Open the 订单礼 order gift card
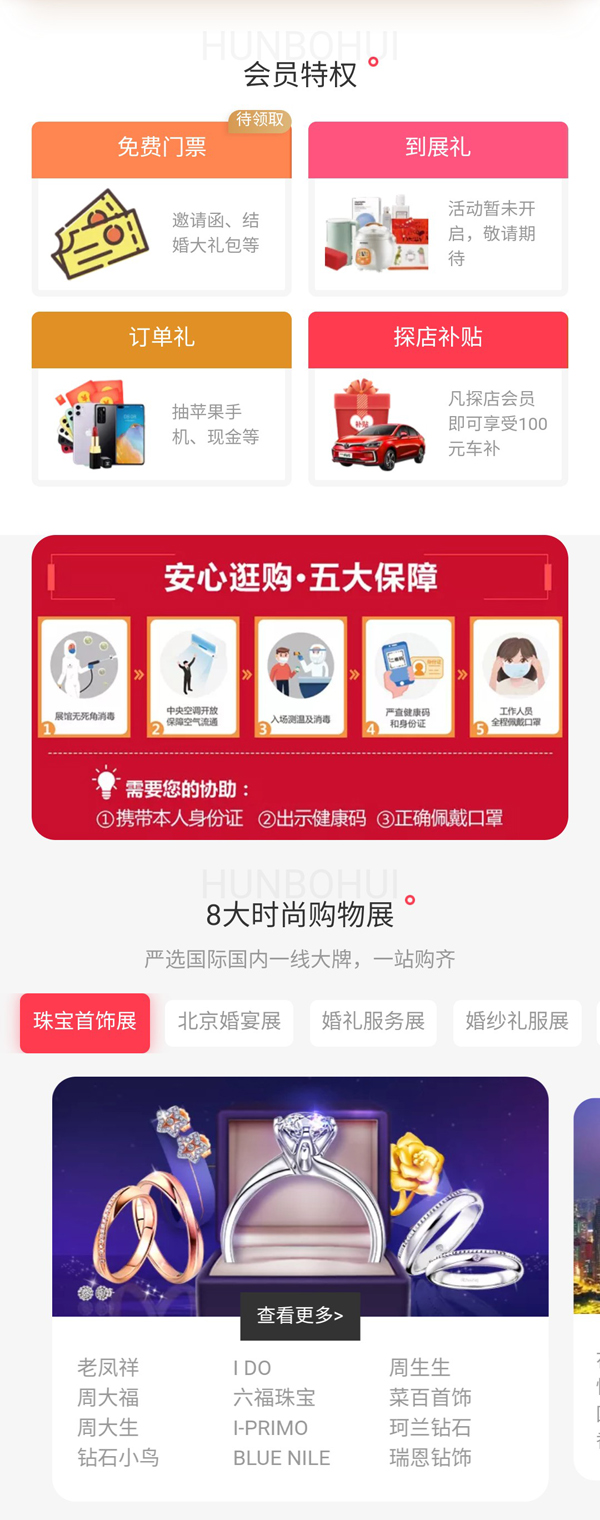600x1520 pixels. tap(161, 399)
